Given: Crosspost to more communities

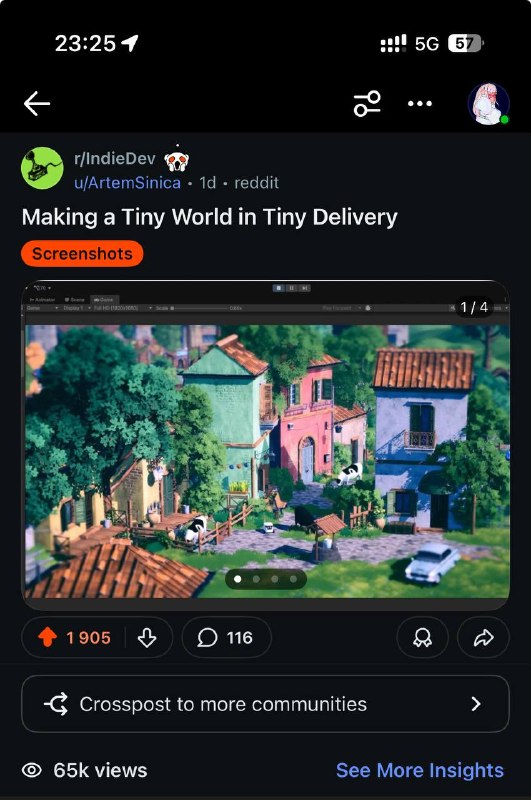Looking at the screenshot, I should click(x=265, y=704).
